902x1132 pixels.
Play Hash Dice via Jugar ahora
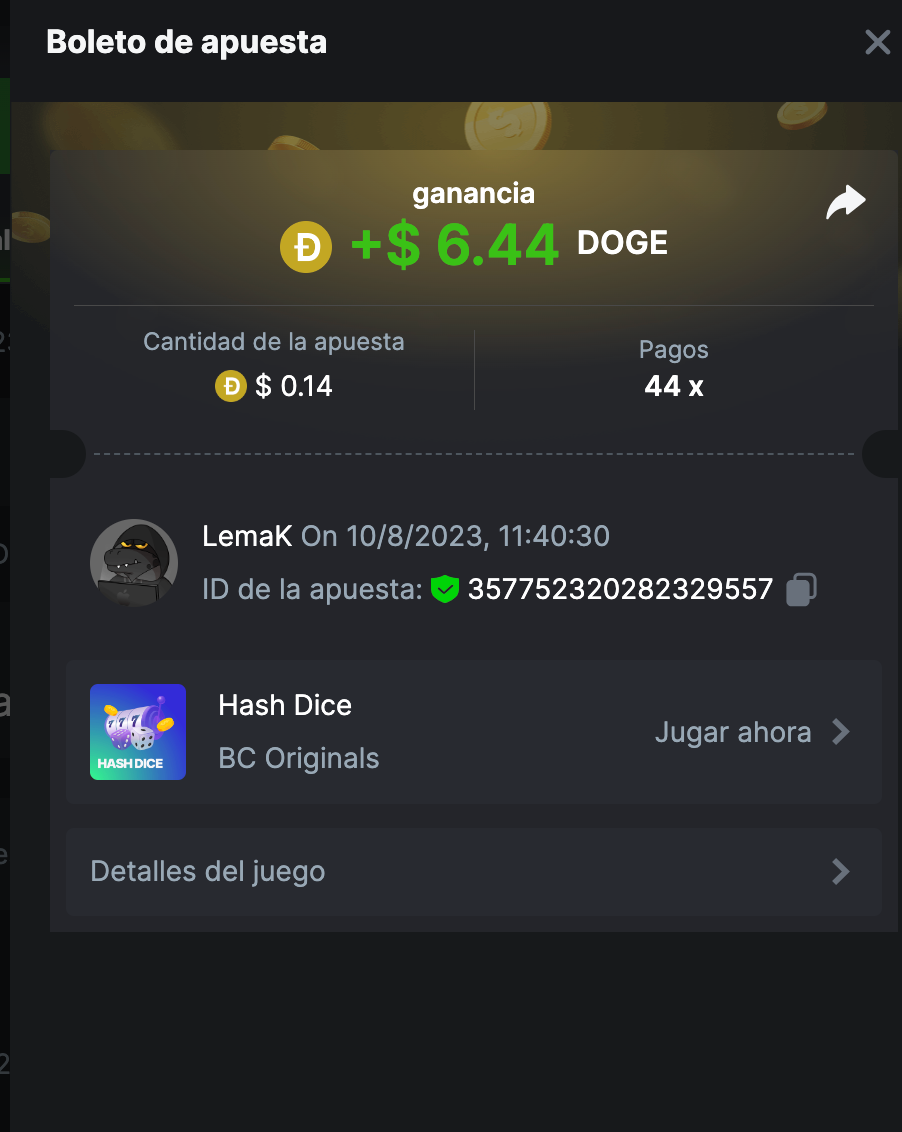coord(752,733)
